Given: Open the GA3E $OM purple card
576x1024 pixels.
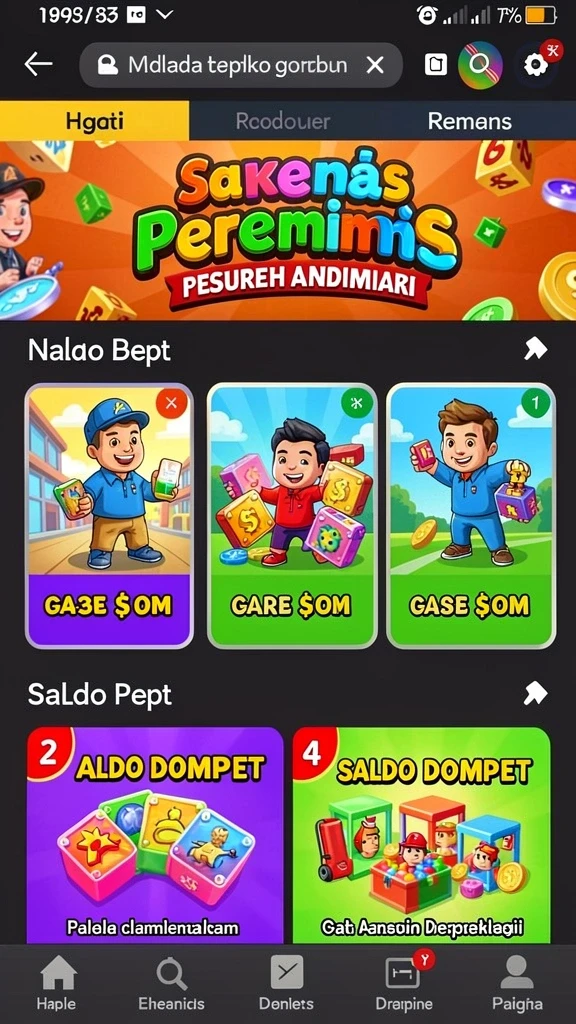Looking at the screenshot, I should [x=109, y=515].
